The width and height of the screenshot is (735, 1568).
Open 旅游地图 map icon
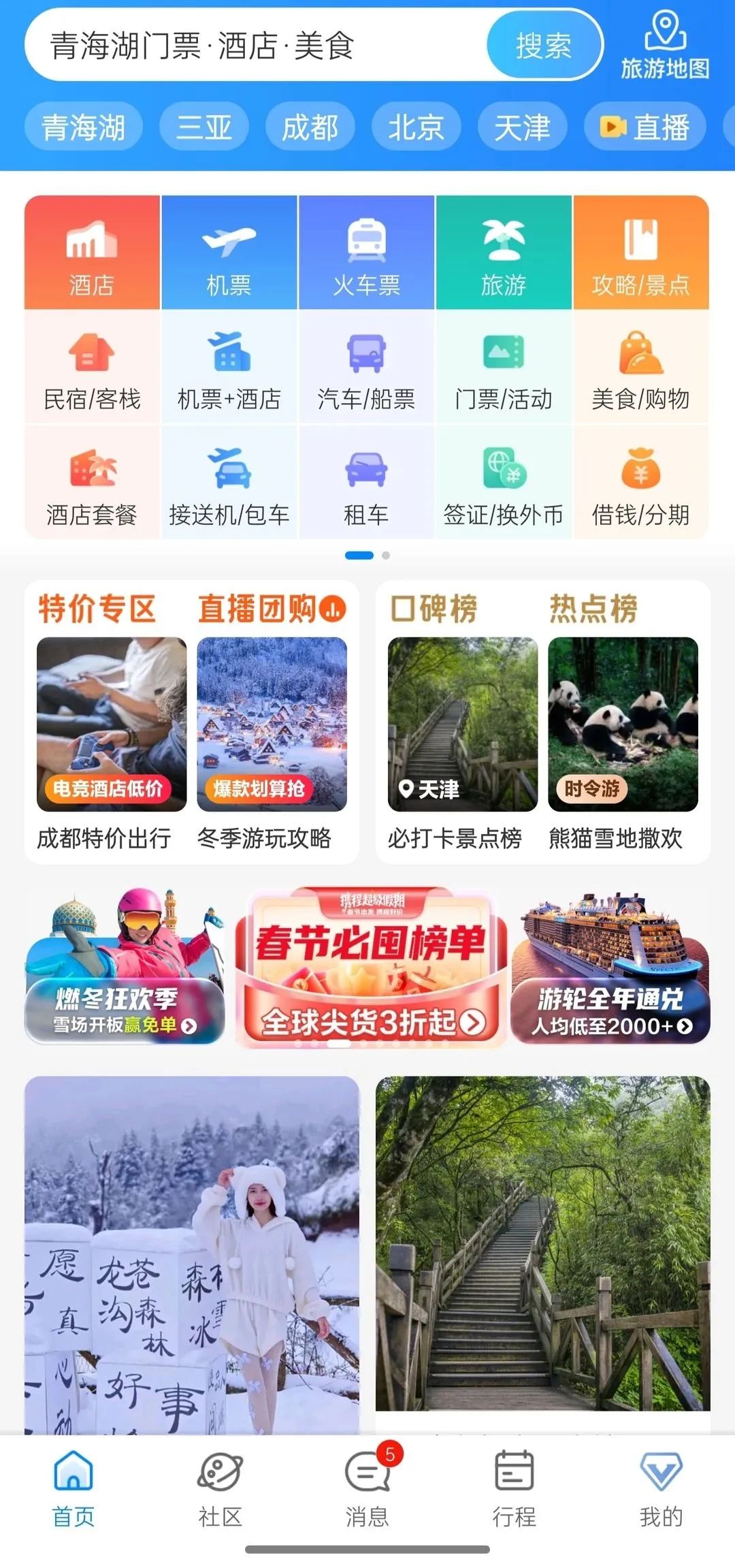pos(665,46)
